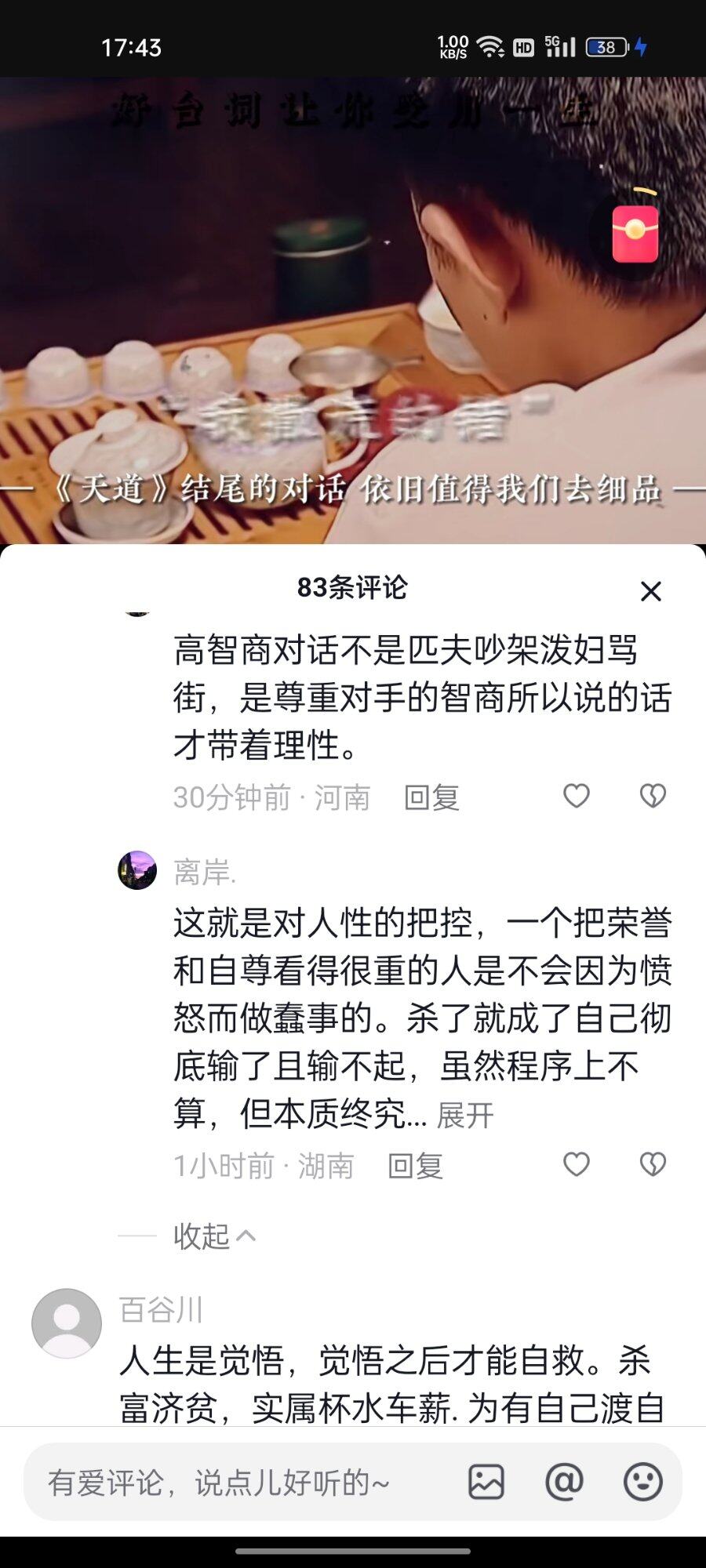Like 离岸.'s comment

tap(577, 1164)
